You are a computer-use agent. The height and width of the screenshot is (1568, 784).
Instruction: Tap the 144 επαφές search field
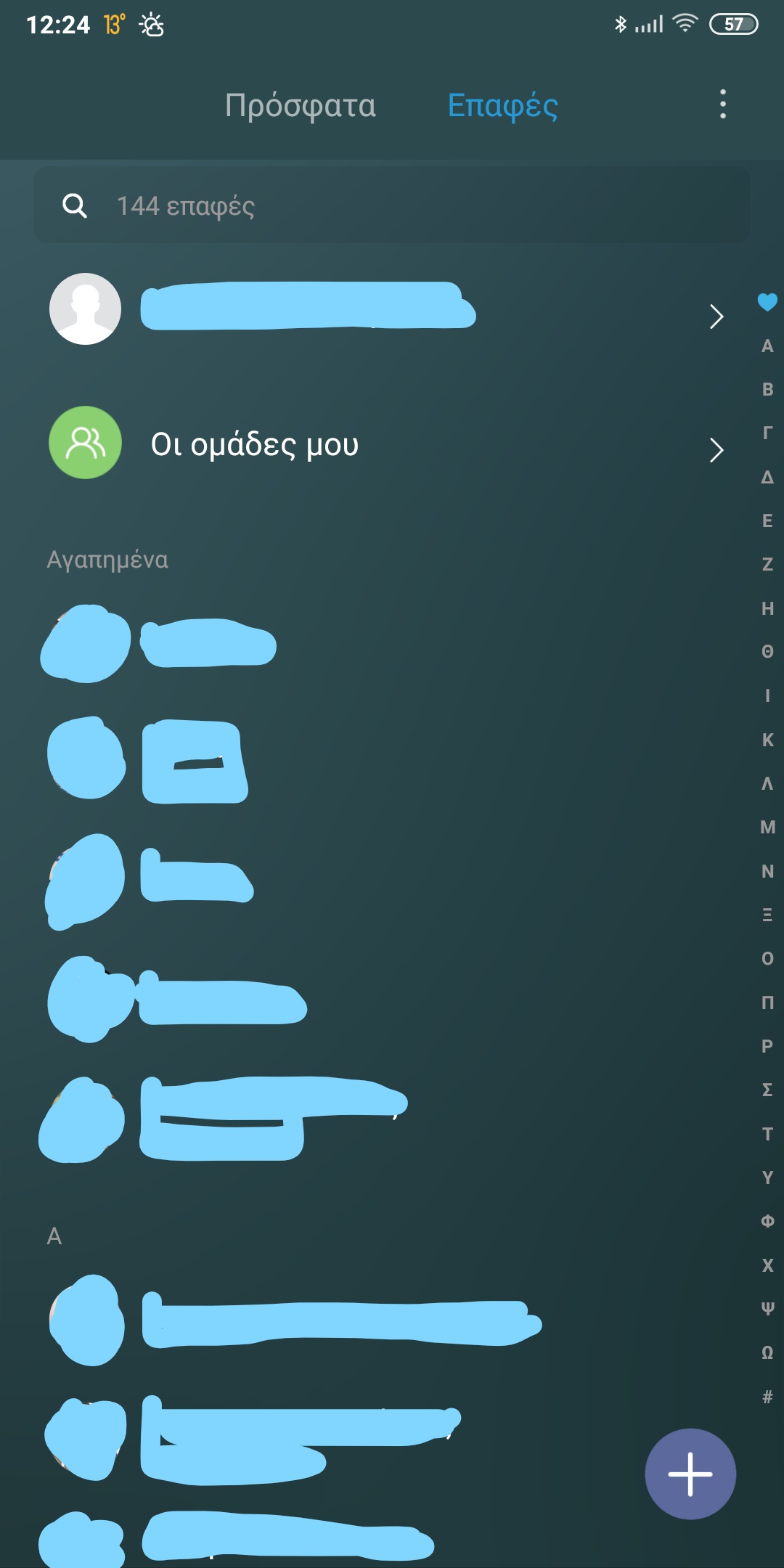[392, 206]
